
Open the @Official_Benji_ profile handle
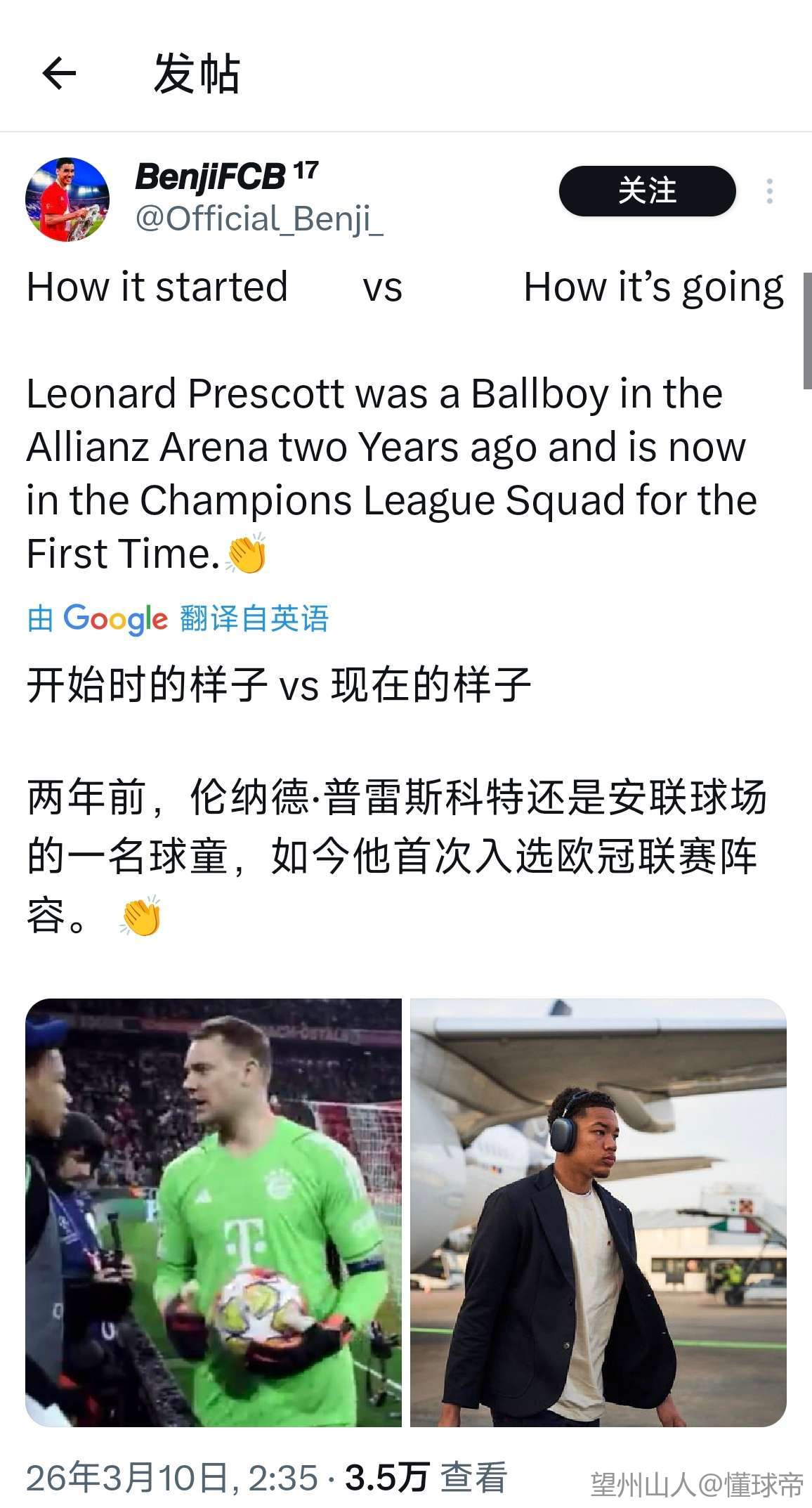click(258, 219)
